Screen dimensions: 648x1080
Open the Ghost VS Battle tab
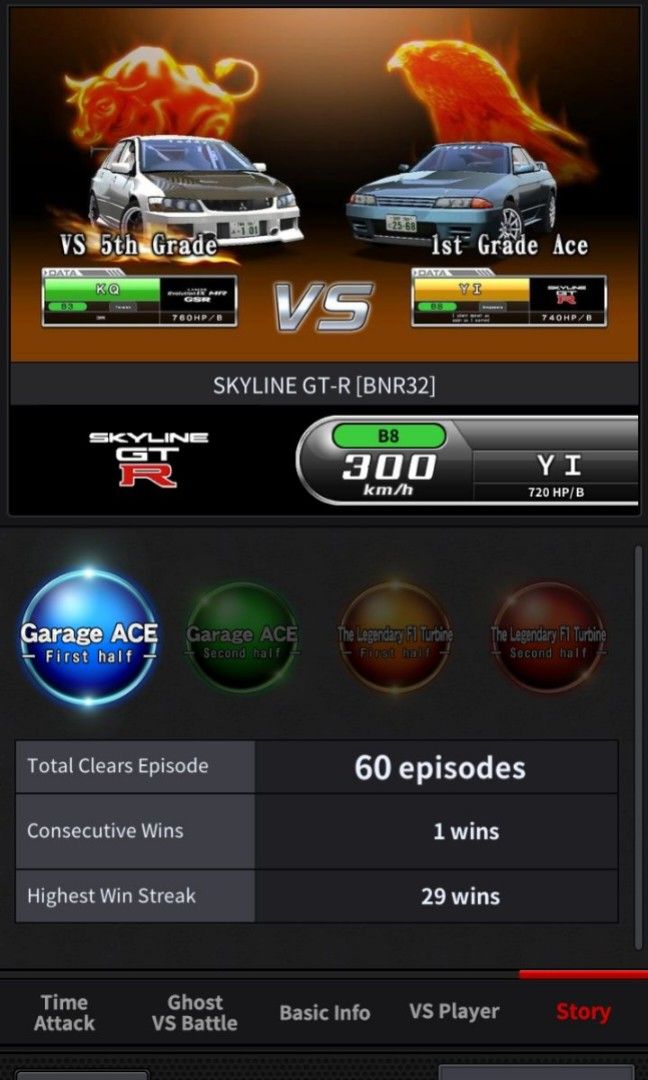coord(195,1012)
